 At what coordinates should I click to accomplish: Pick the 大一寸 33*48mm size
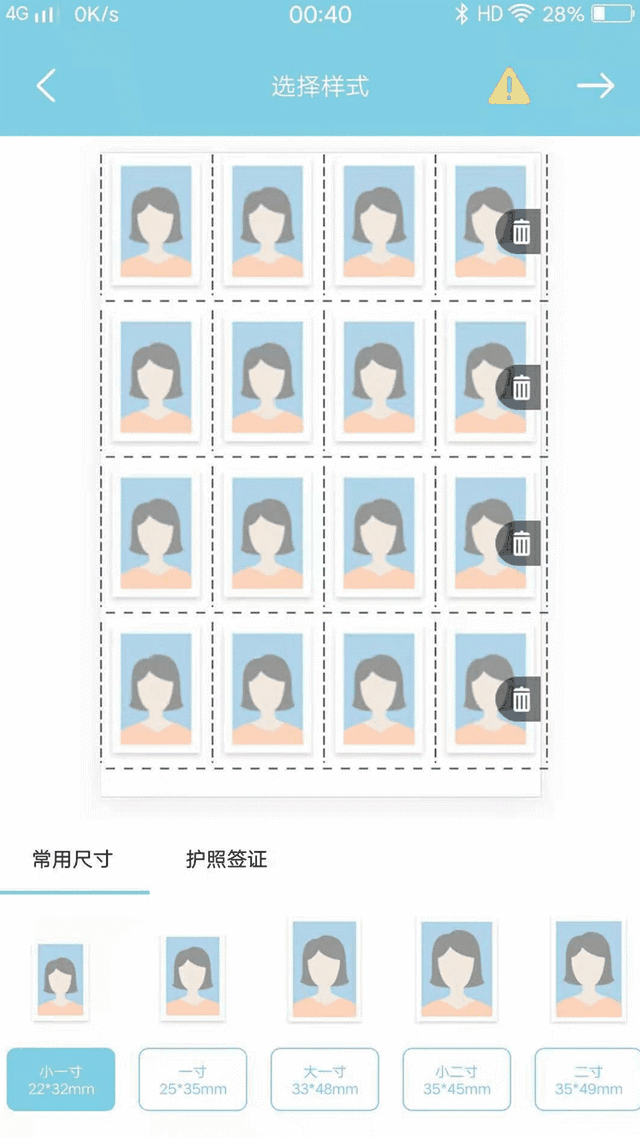[325, 1079]
